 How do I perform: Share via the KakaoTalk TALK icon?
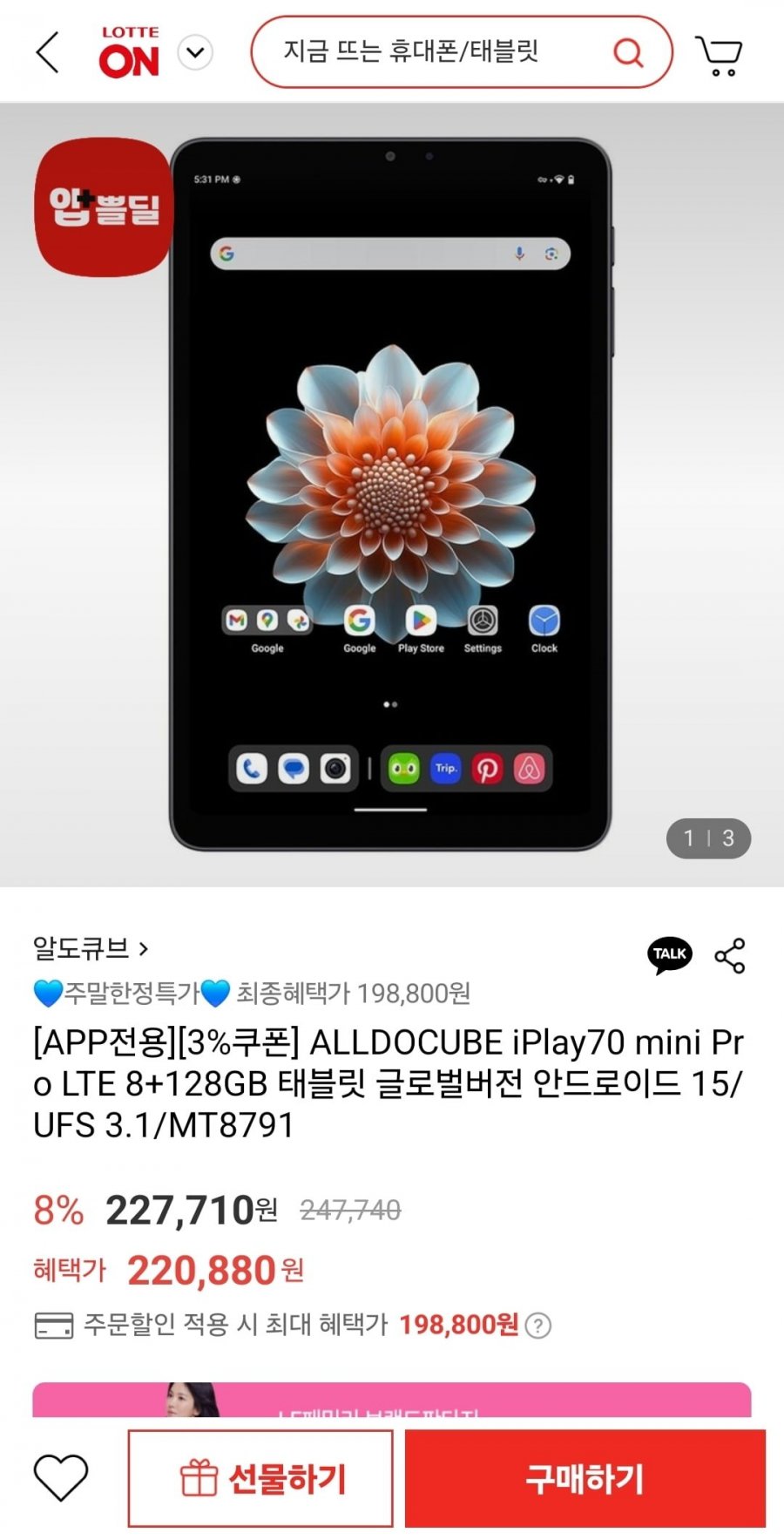point(670,954)
